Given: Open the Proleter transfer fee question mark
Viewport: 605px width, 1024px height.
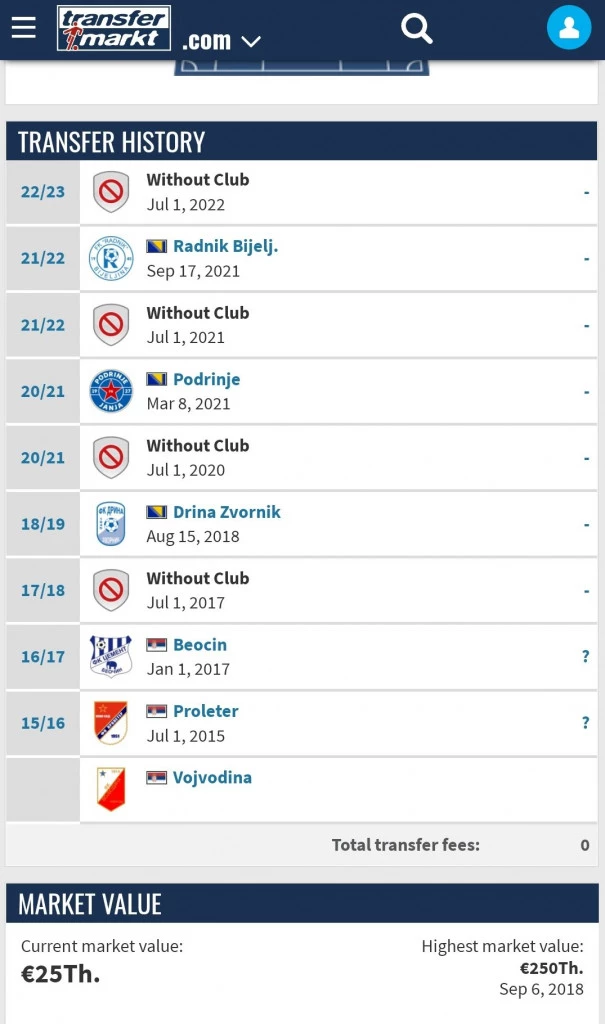Looking at the screenshot, I should (x=585, y=722).
